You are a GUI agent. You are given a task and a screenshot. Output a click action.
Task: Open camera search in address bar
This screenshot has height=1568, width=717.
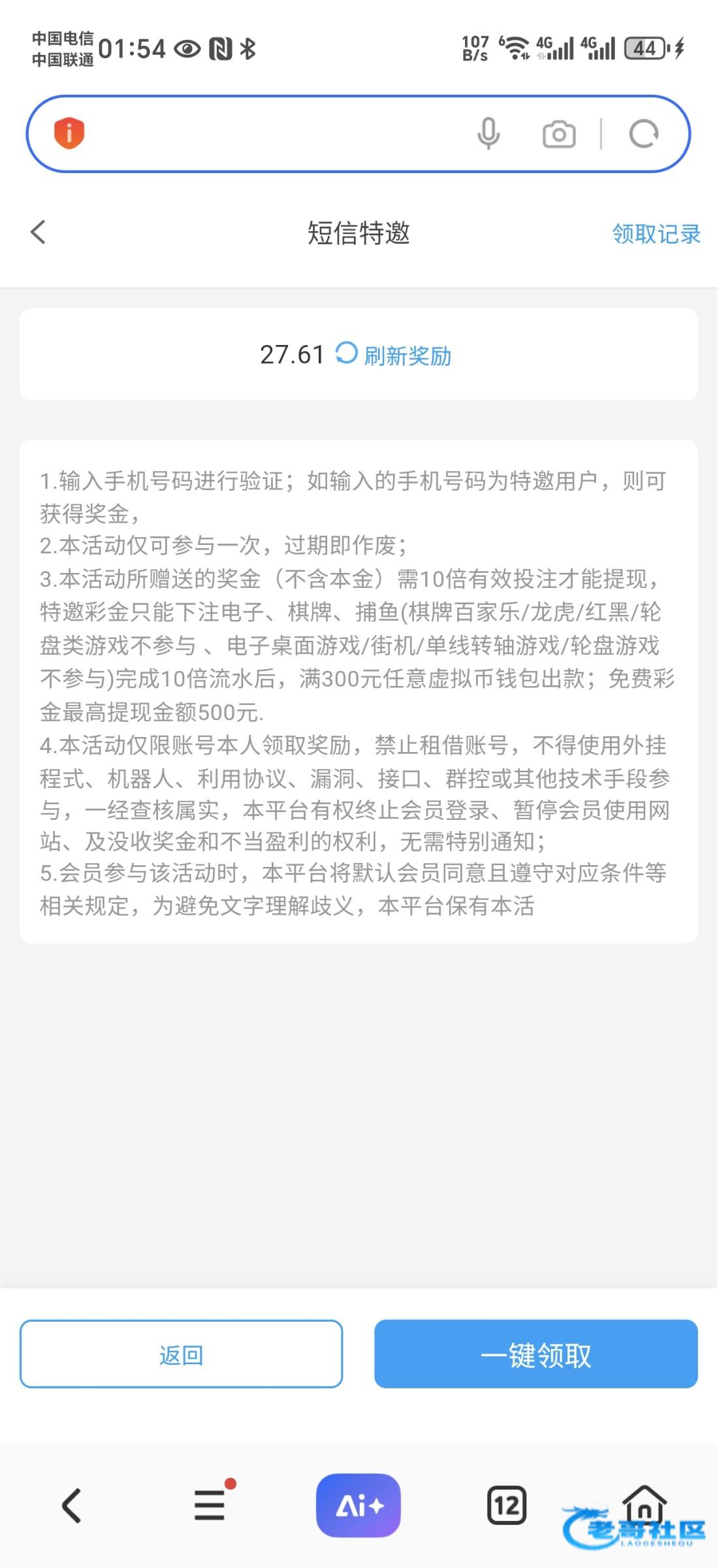click(x=559, y=135)
